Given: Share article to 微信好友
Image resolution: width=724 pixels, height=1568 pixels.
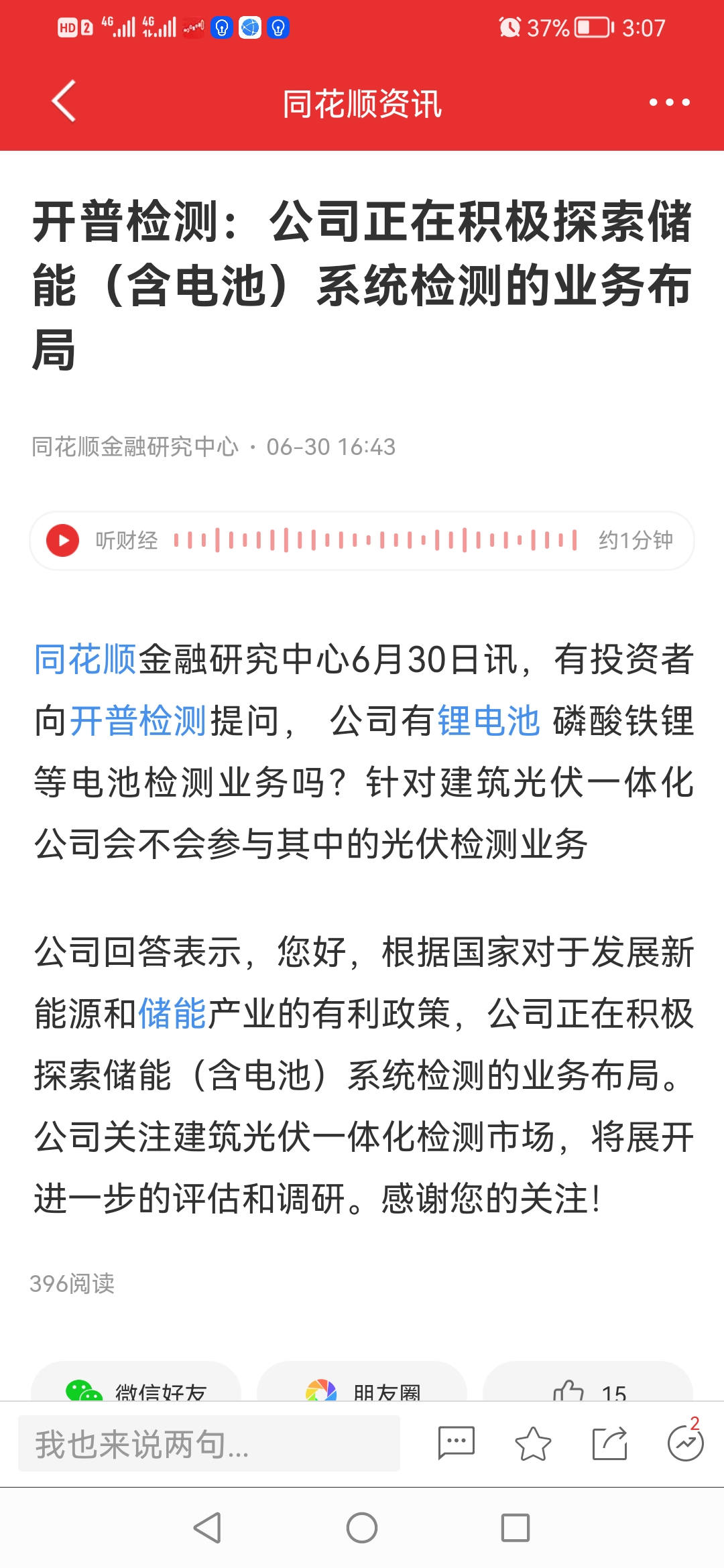Looking at the screenshot, I should [x=136, y=1386].
